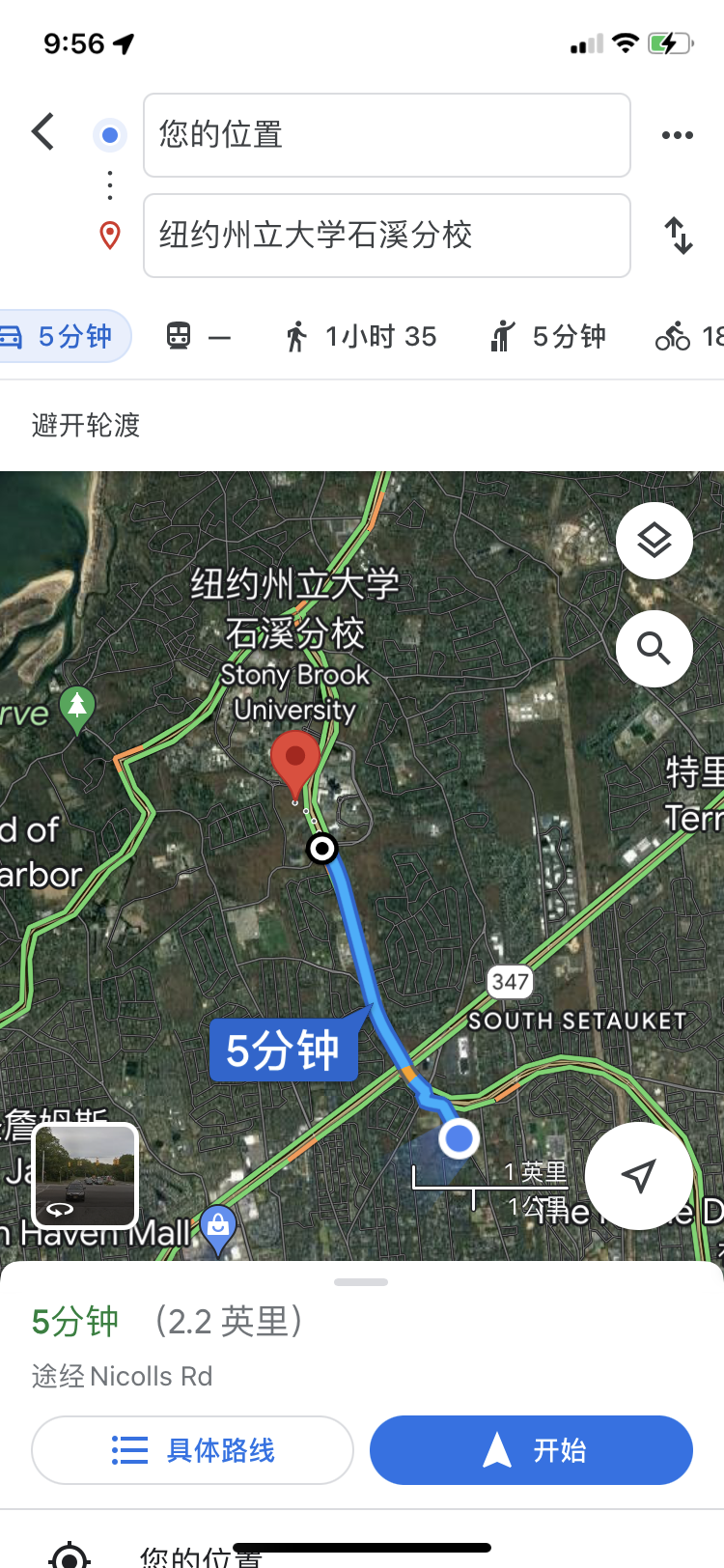Switch to public transit tab
This screenshot has height=1568, width=724.
pos(198,336)
